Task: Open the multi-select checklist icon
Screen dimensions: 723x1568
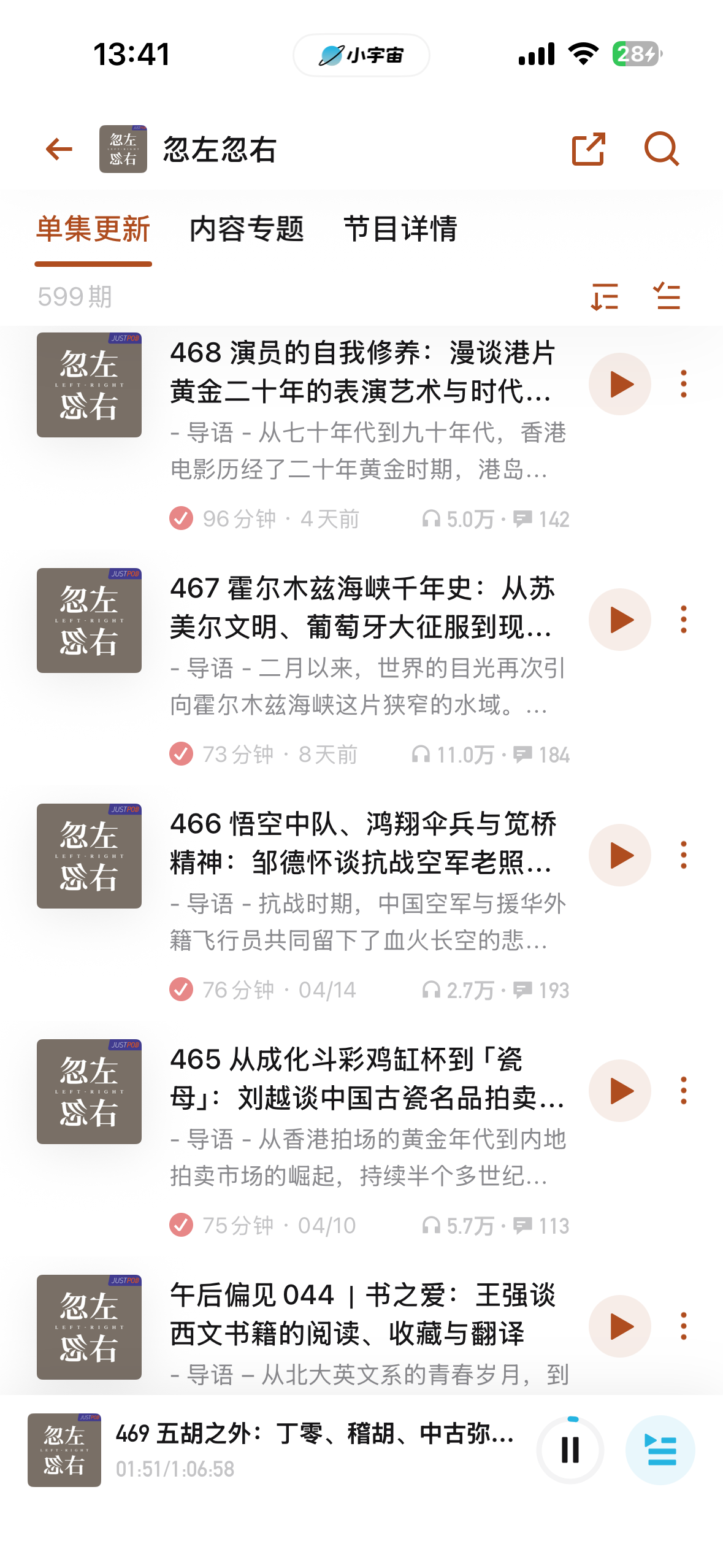Action: [667, 297]
